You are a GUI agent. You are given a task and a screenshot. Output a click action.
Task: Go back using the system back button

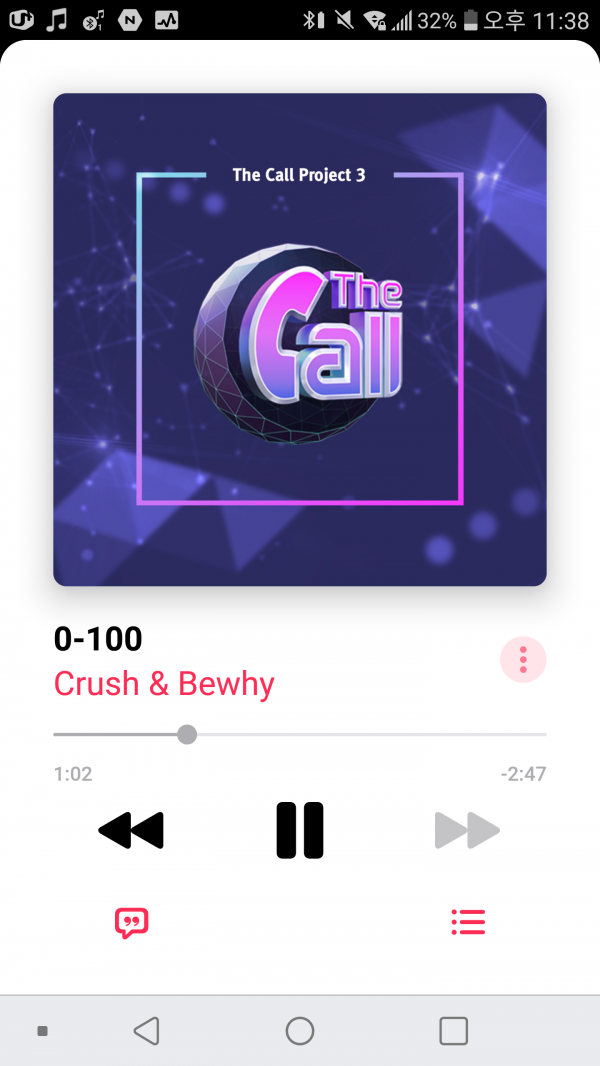click(147, 1031)
